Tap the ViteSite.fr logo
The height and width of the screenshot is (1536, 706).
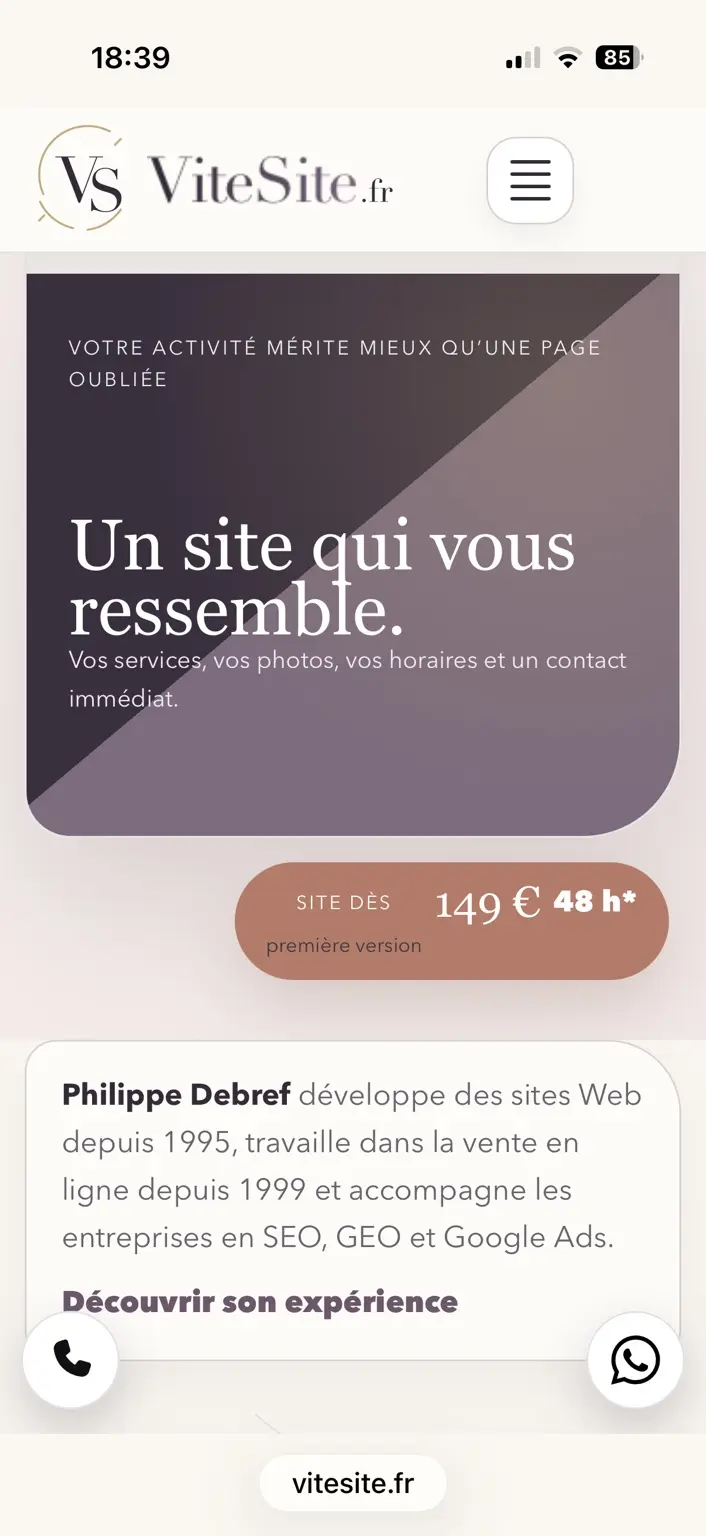[216, 179]
